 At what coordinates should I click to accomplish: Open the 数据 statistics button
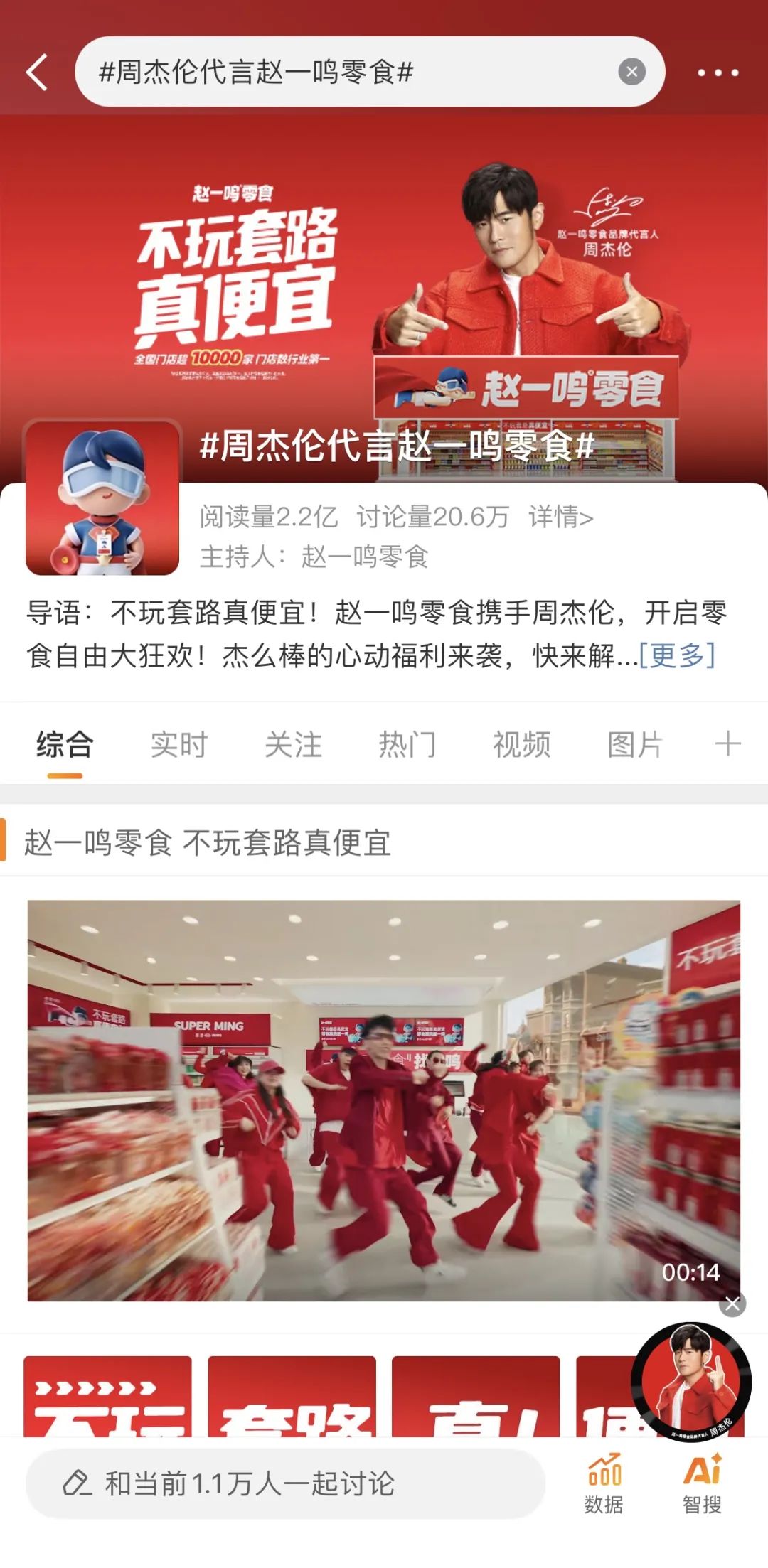604,1484
